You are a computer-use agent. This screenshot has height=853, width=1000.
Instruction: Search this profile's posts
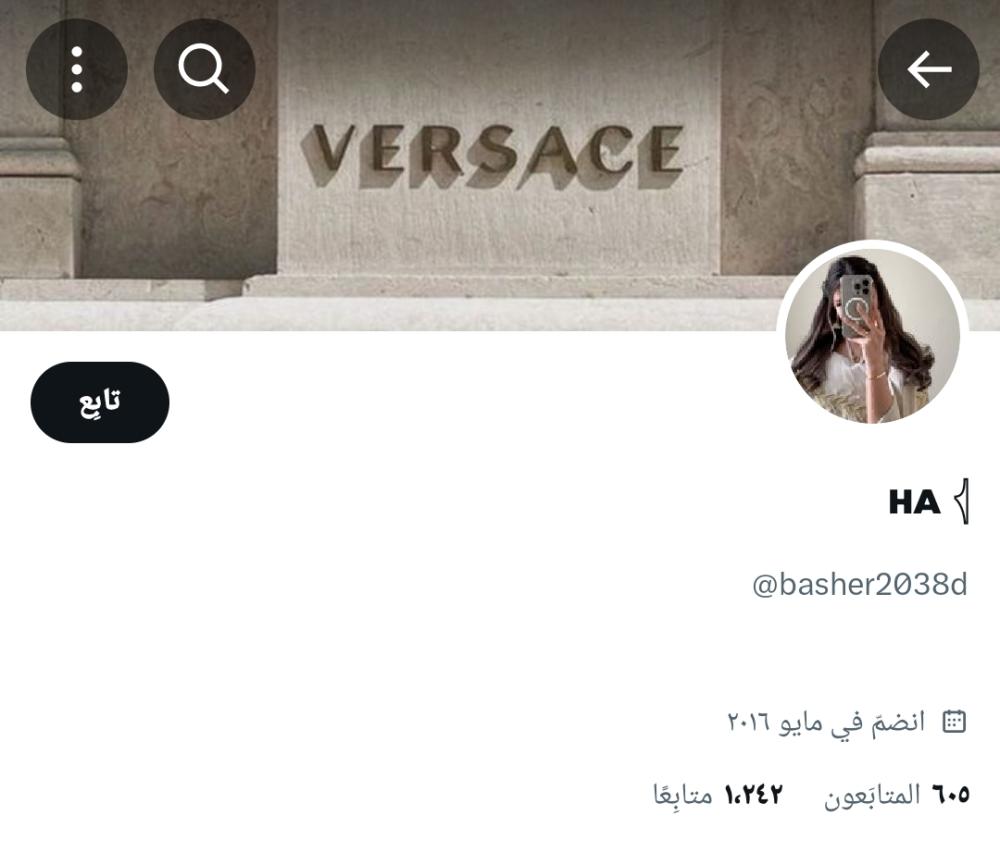click(x=204, y=70)
